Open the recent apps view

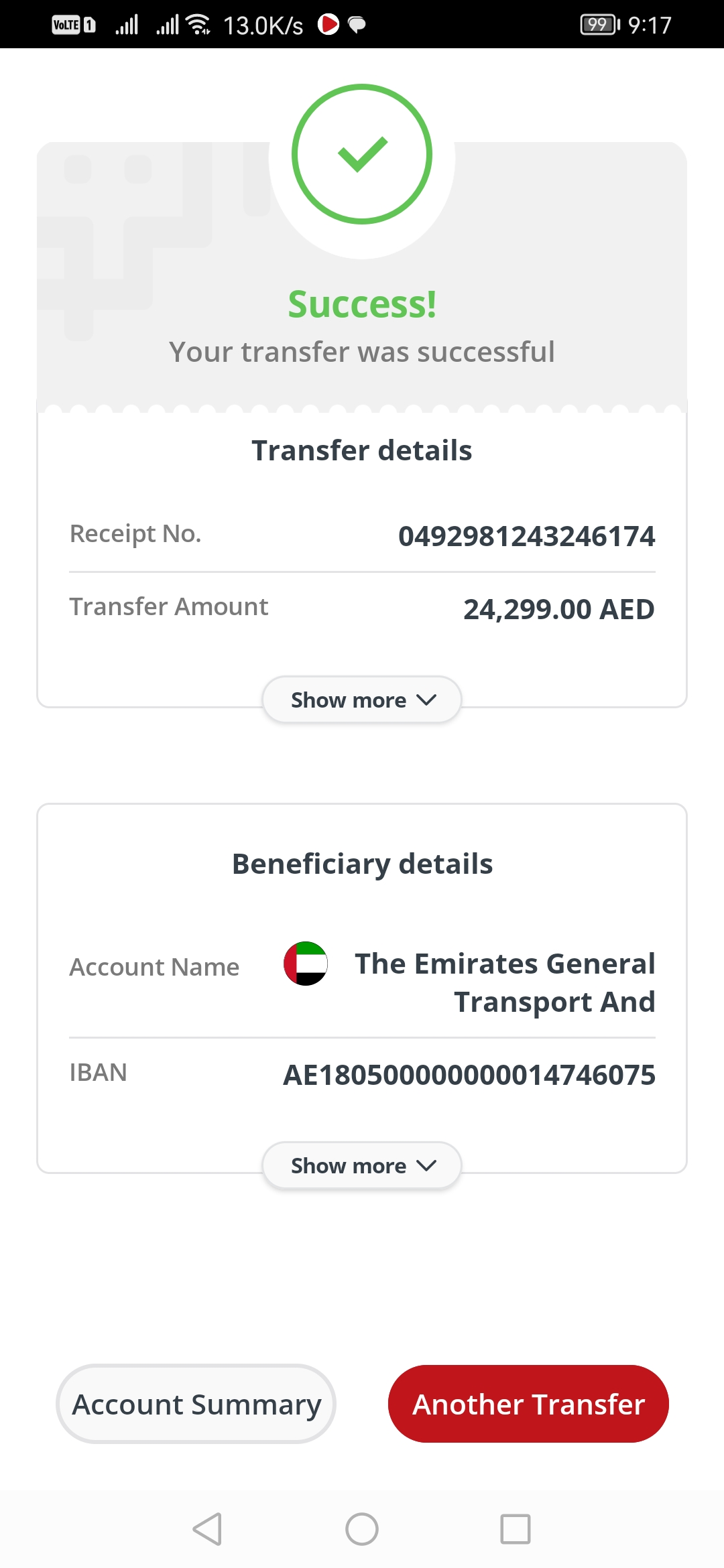(516, 1529)
